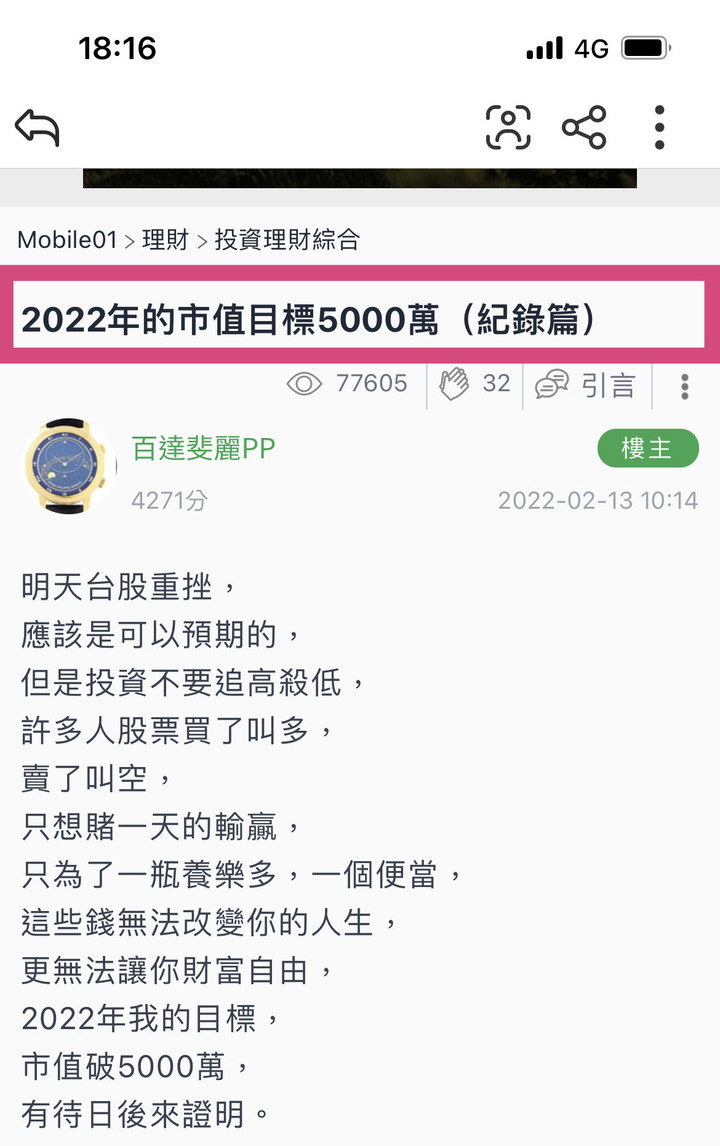Viewport: 720px width, 1146px height.
Task: Open the face scan icon
Action: click(x=508, y=128)
